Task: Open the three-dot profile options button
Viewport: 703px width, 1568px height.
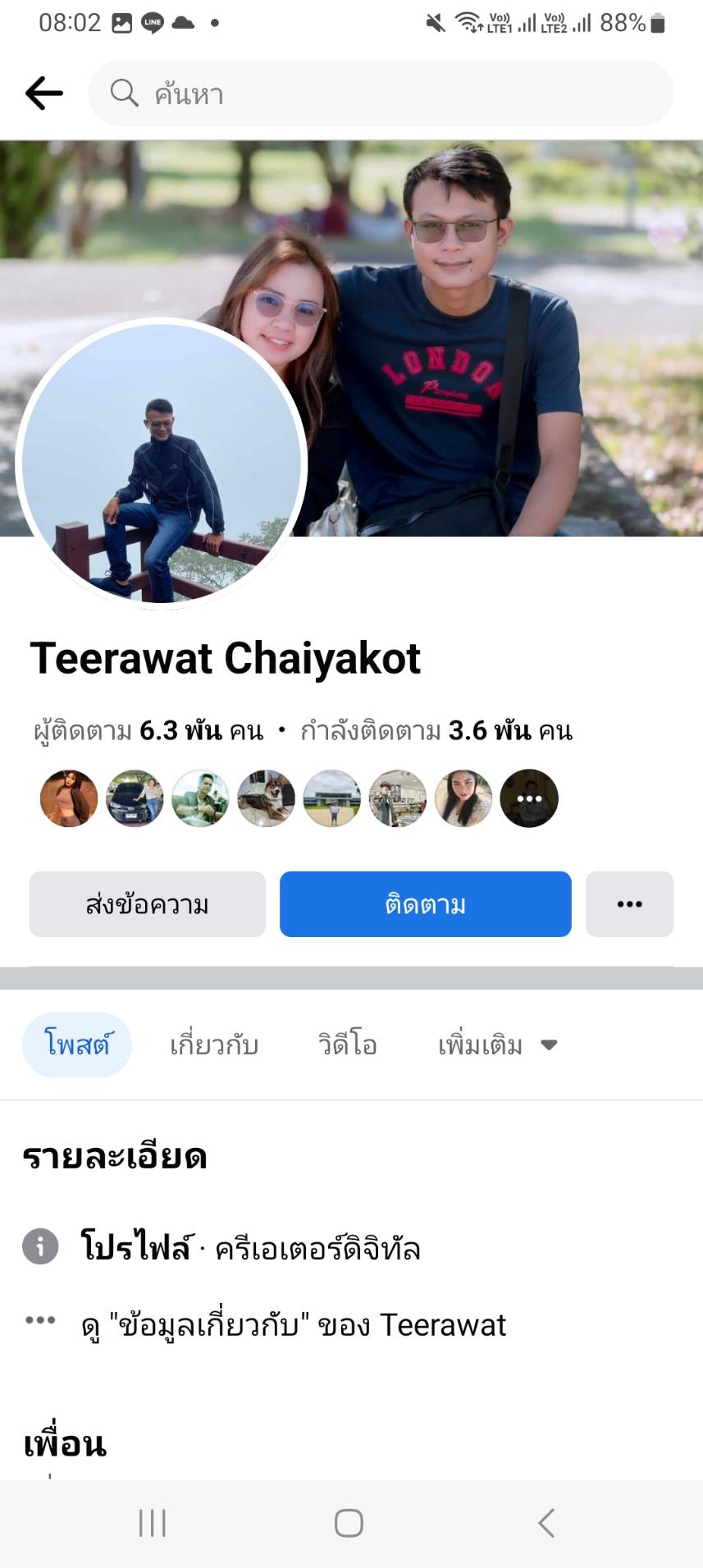Action: [x=629, y=904]
